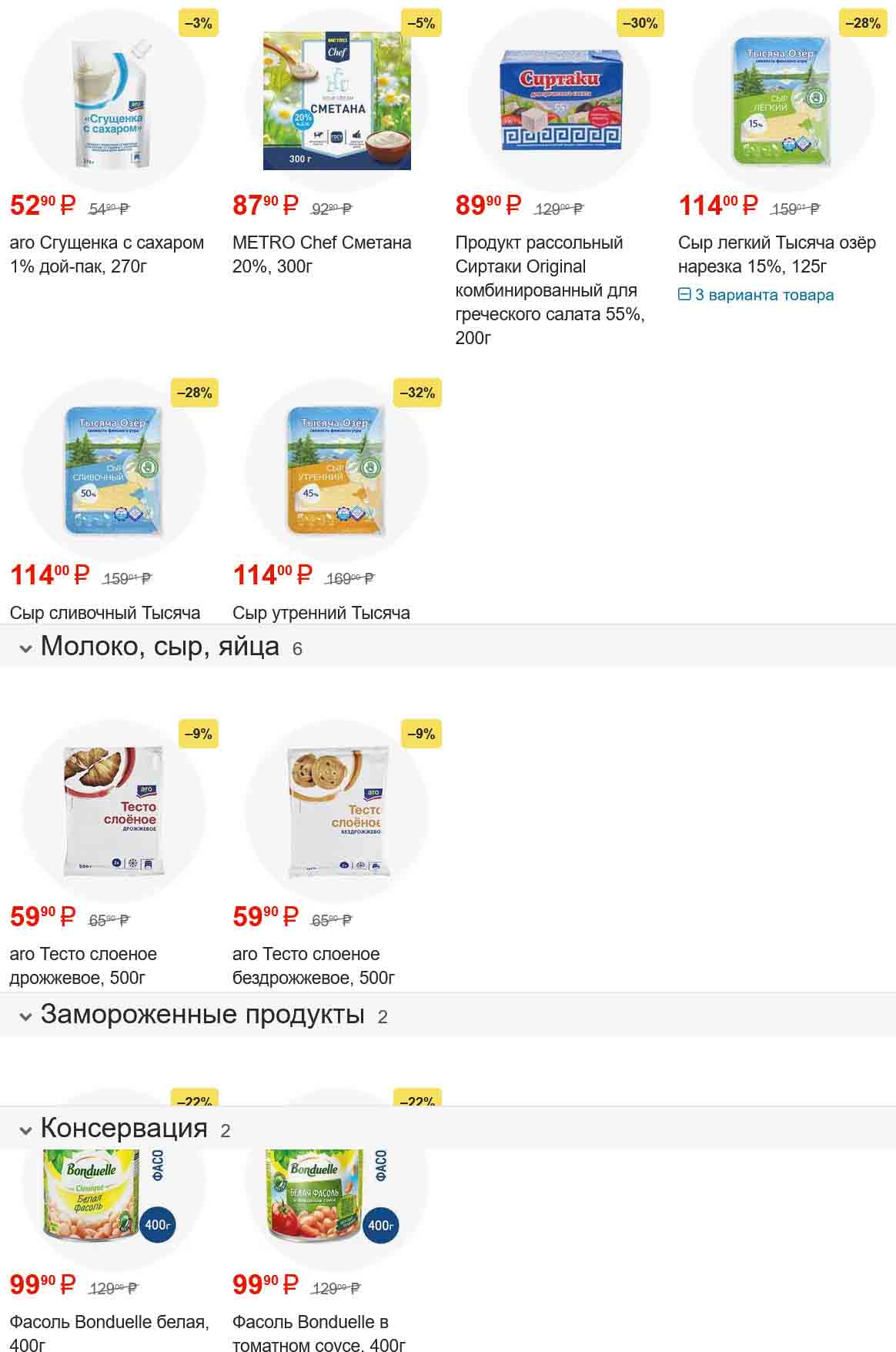View METRO Chef Сметана 20% product
The width and height of the screenshot is (896, 1352).
(322, 254)
